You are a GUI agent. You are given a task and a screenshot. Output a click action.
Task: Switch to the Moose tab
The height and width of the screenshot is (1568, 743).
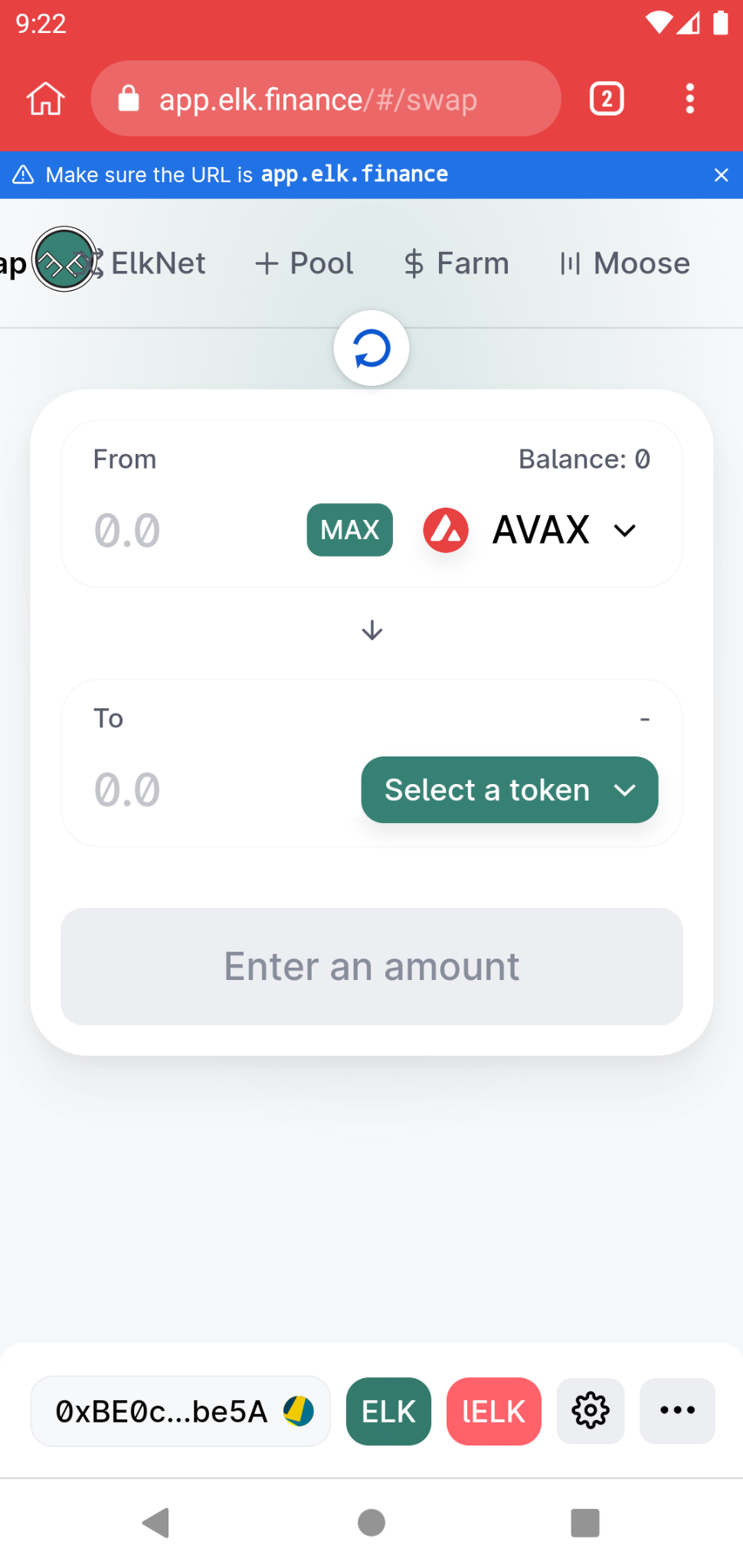point(625,263)
